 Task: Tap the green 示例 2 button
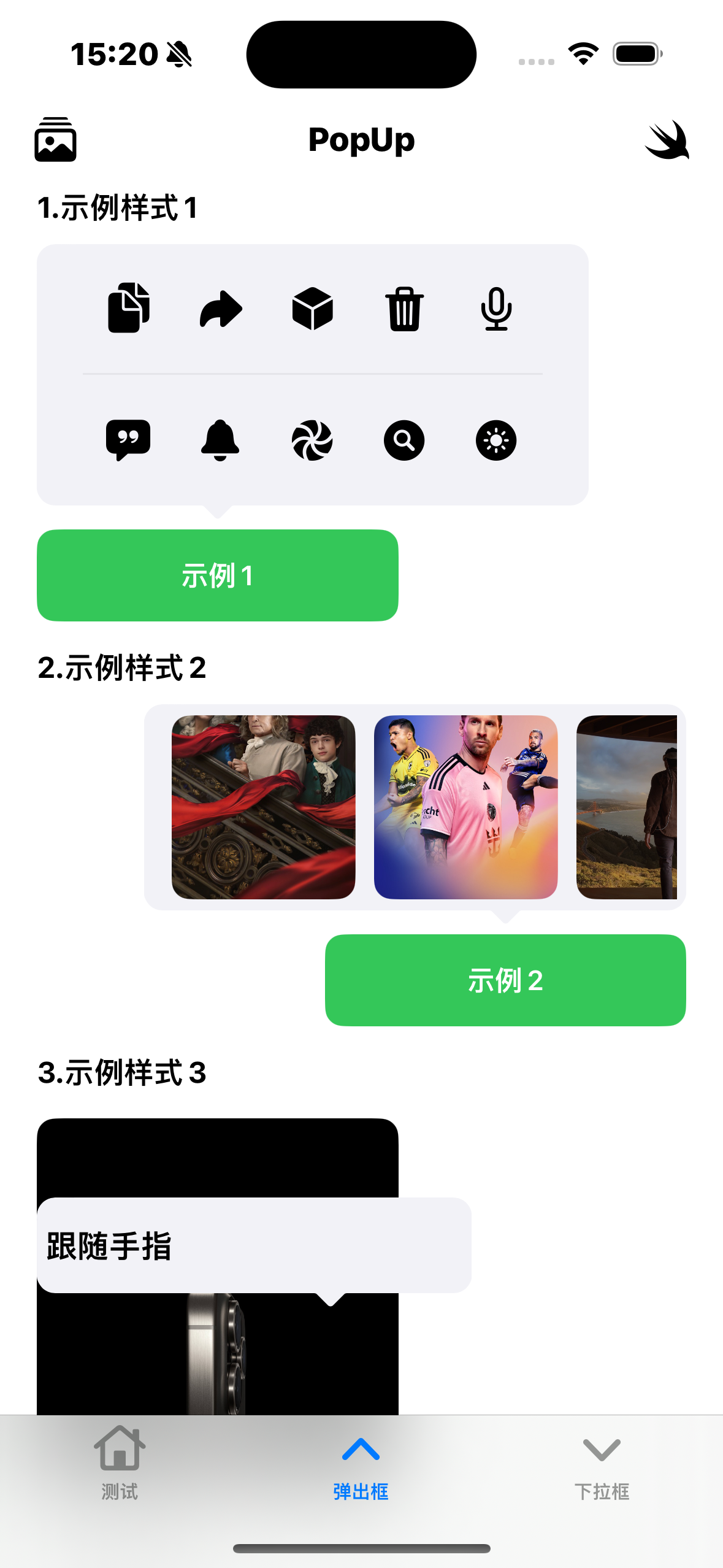click(505, 980)
